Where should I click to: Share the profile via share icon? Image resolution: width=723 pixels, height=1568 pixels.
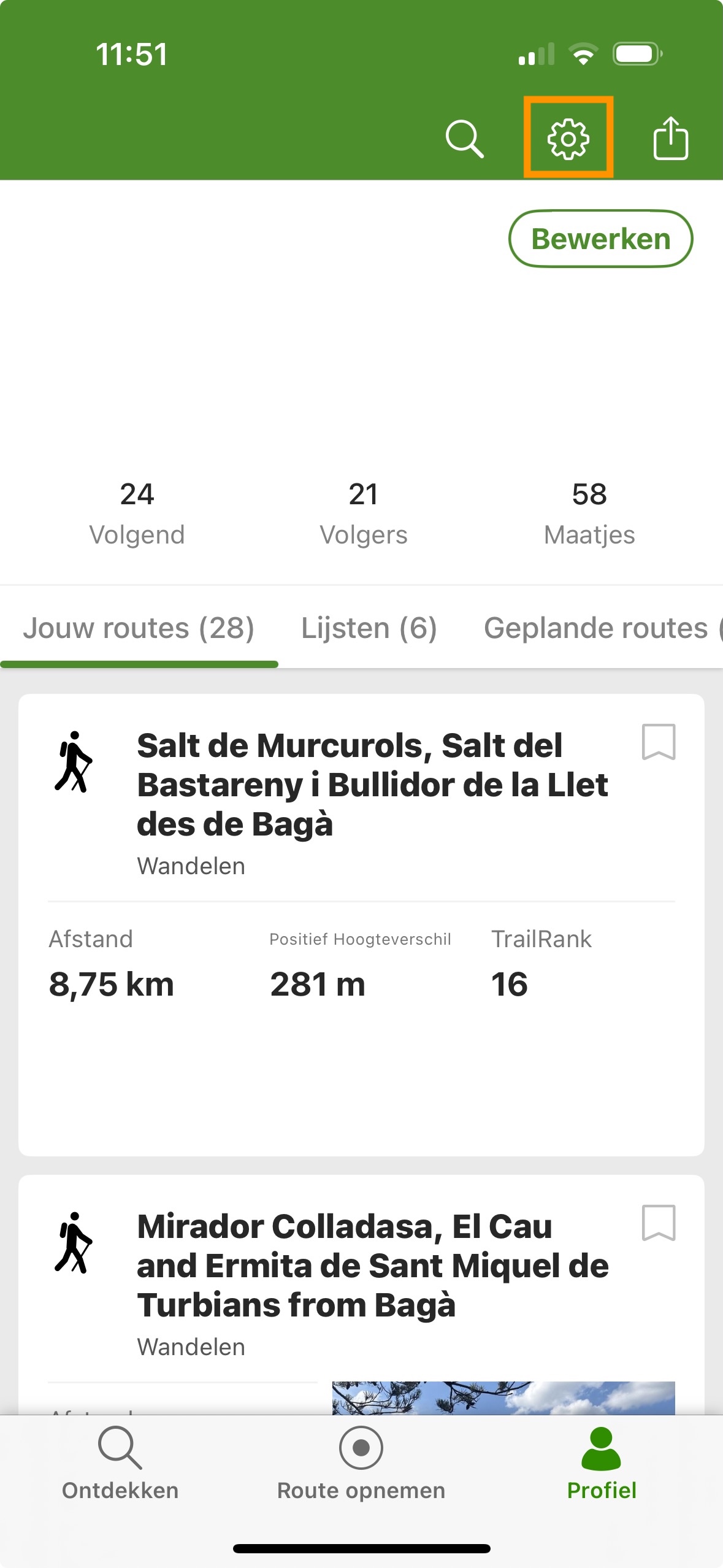point(670,139)
